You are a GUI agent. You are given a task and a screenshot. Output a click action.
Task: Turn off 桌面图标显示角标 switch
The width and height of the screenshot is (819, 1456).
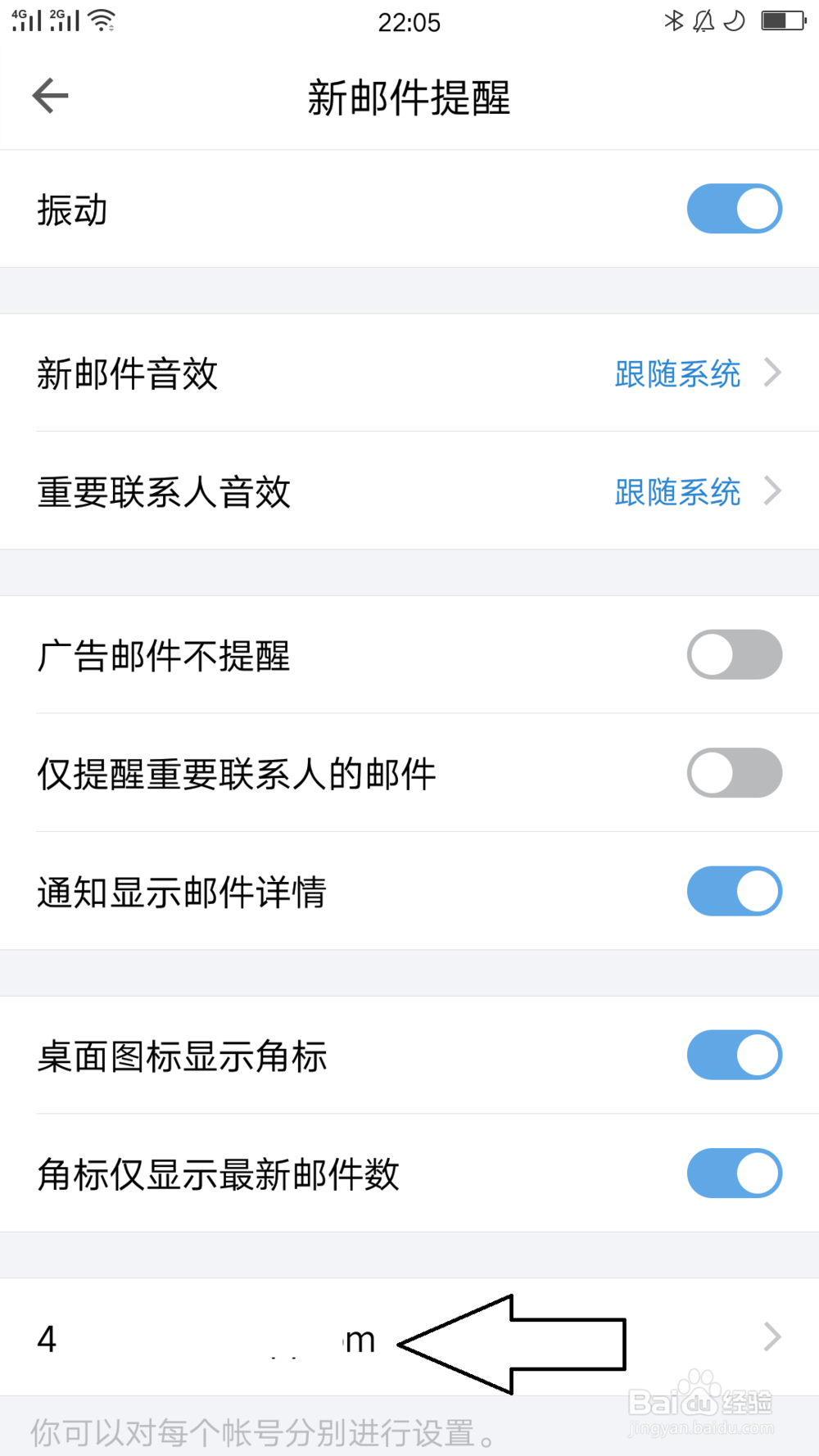coord(735,1055)
